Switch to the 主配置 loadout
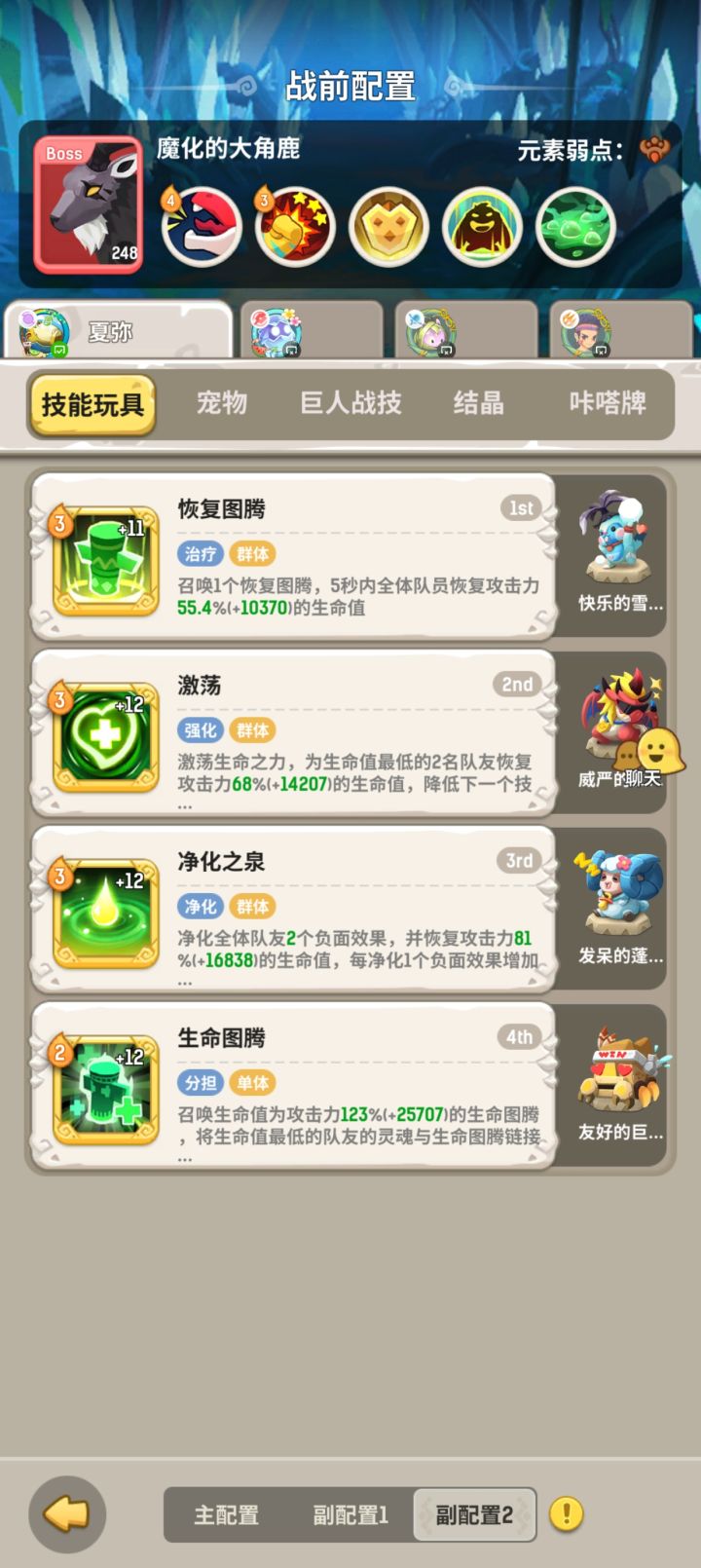 [226, 1515]
